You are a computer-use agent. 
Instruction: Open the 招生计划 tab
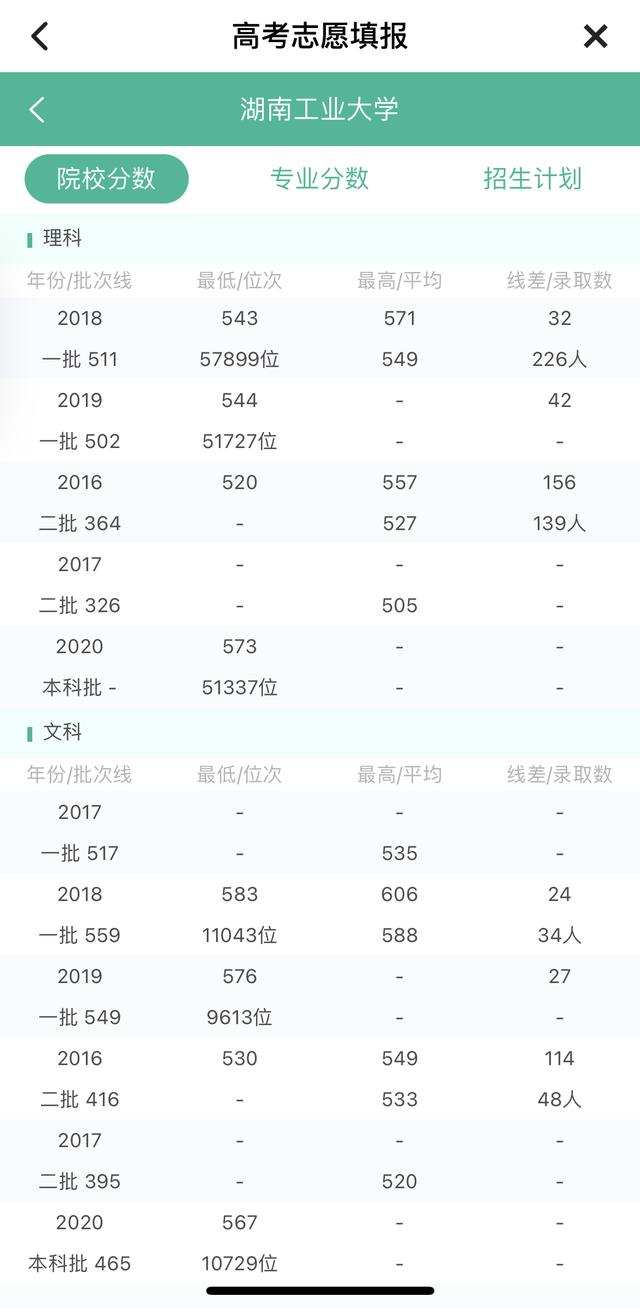pyautogui.click(x=532, y=179)
